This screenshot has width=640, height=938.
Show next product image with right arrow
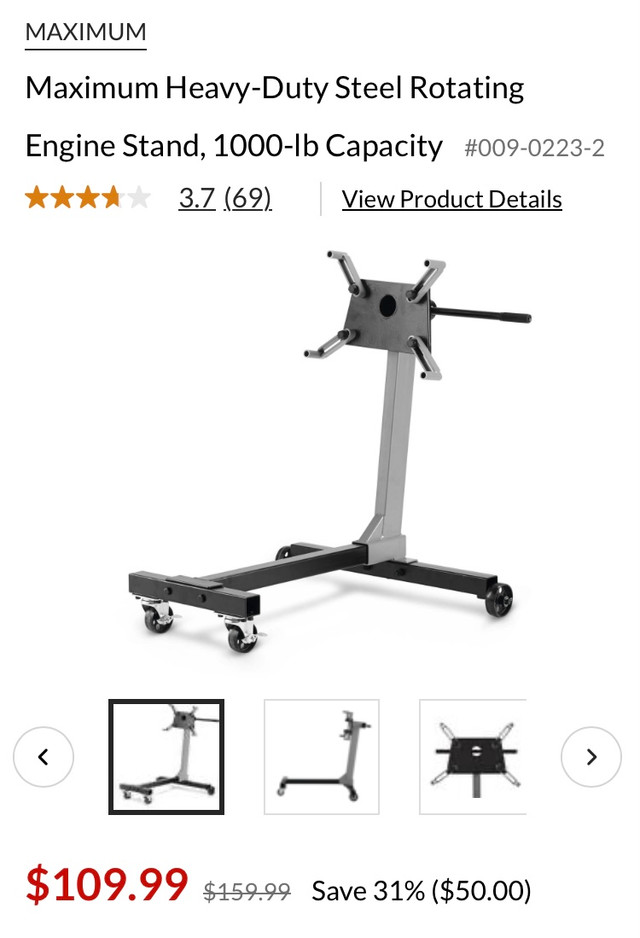coord(591,757)
